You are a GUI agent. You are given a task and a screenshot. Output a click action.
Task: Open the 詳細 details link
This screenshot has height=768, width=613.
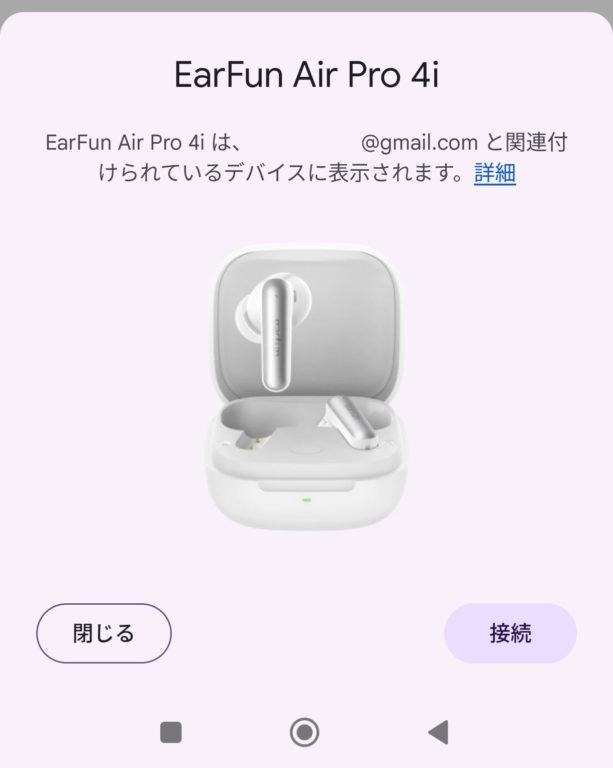(495, 173)
